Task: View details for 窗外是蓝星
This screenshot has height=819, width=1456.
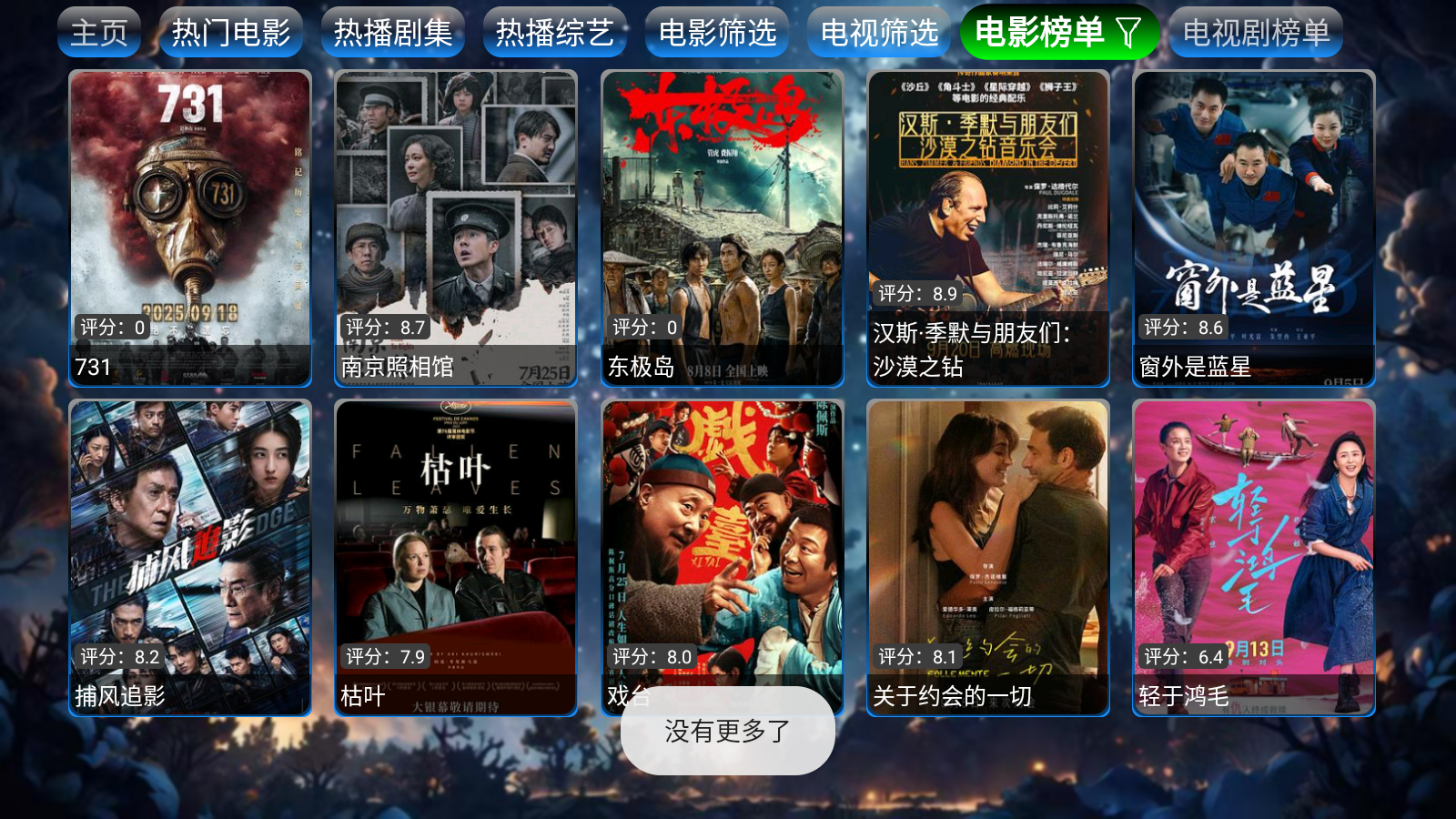Action: [1254, 227]
